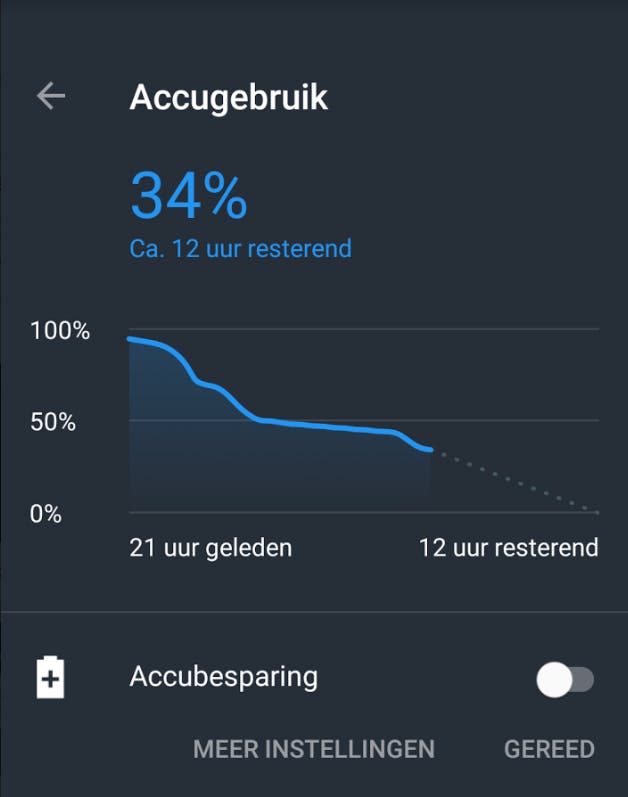This screenshot has height=797, width=628.
Task: Go back using the arrow icon
Action: pos(50,96)
